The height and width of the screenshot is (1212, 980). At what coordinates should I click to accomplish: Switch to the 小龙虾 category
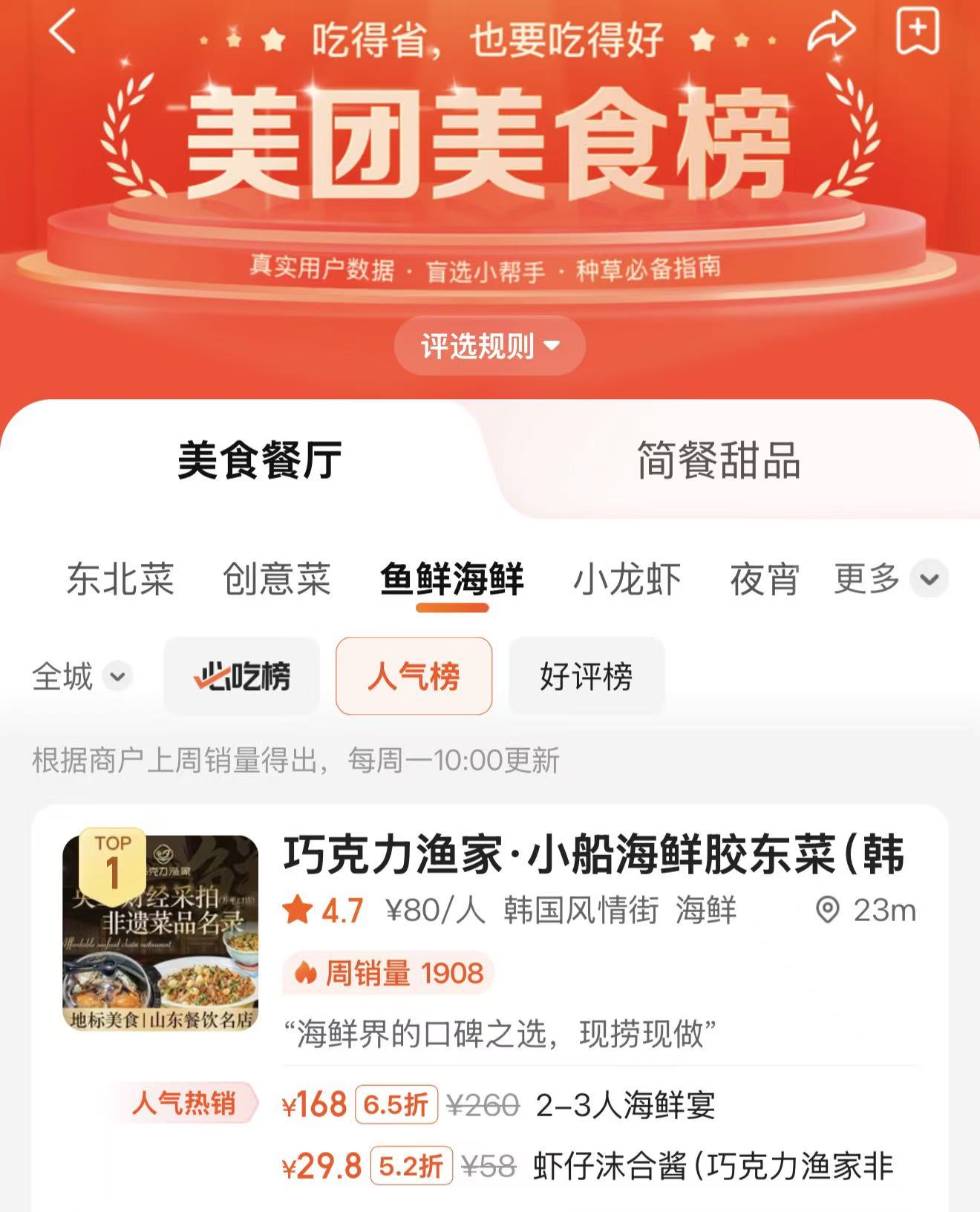pos(627,579)
